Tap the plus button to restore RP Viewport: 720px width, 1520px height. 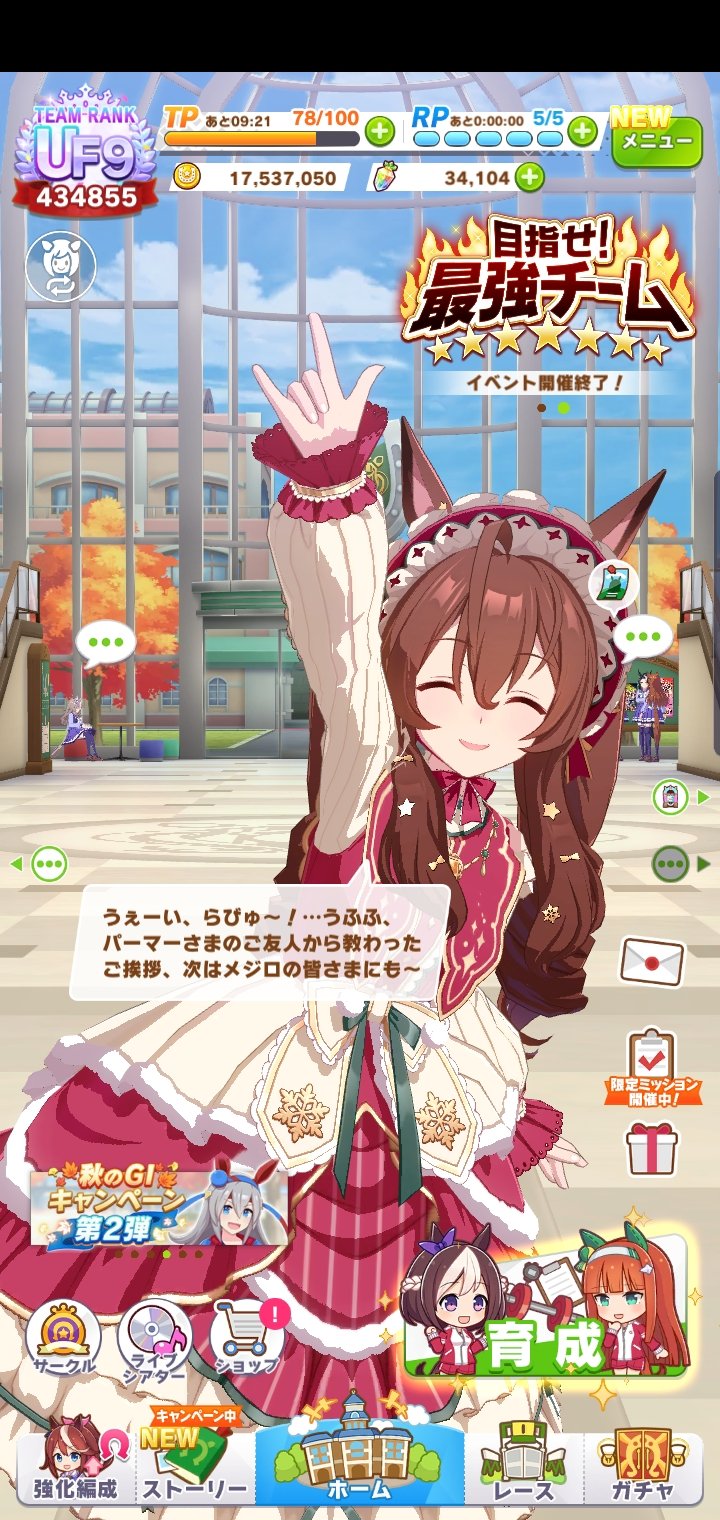click(582, 130)
